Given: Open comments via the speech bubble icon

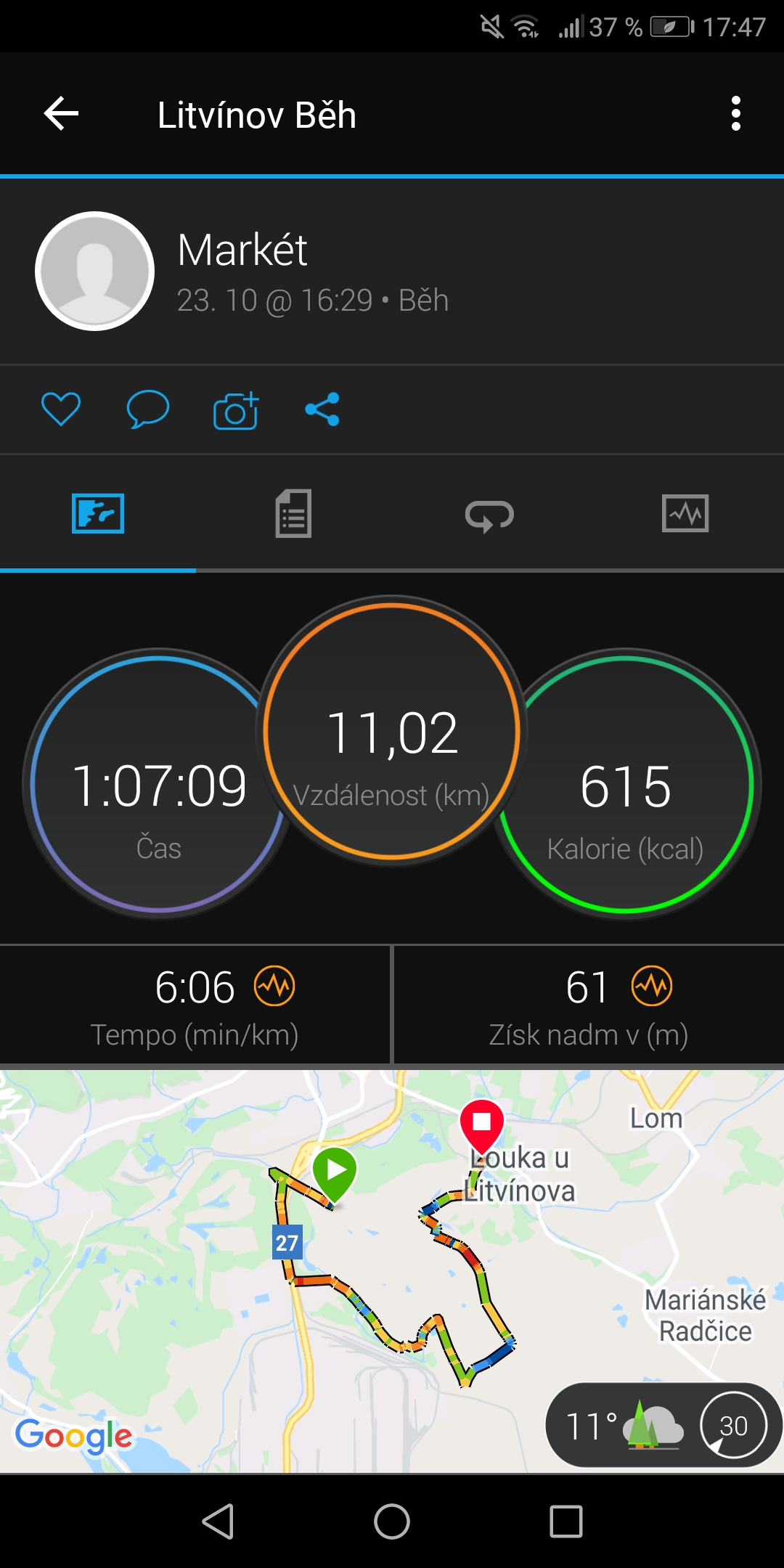Looking at the screenshot, I should click(148, 409).
